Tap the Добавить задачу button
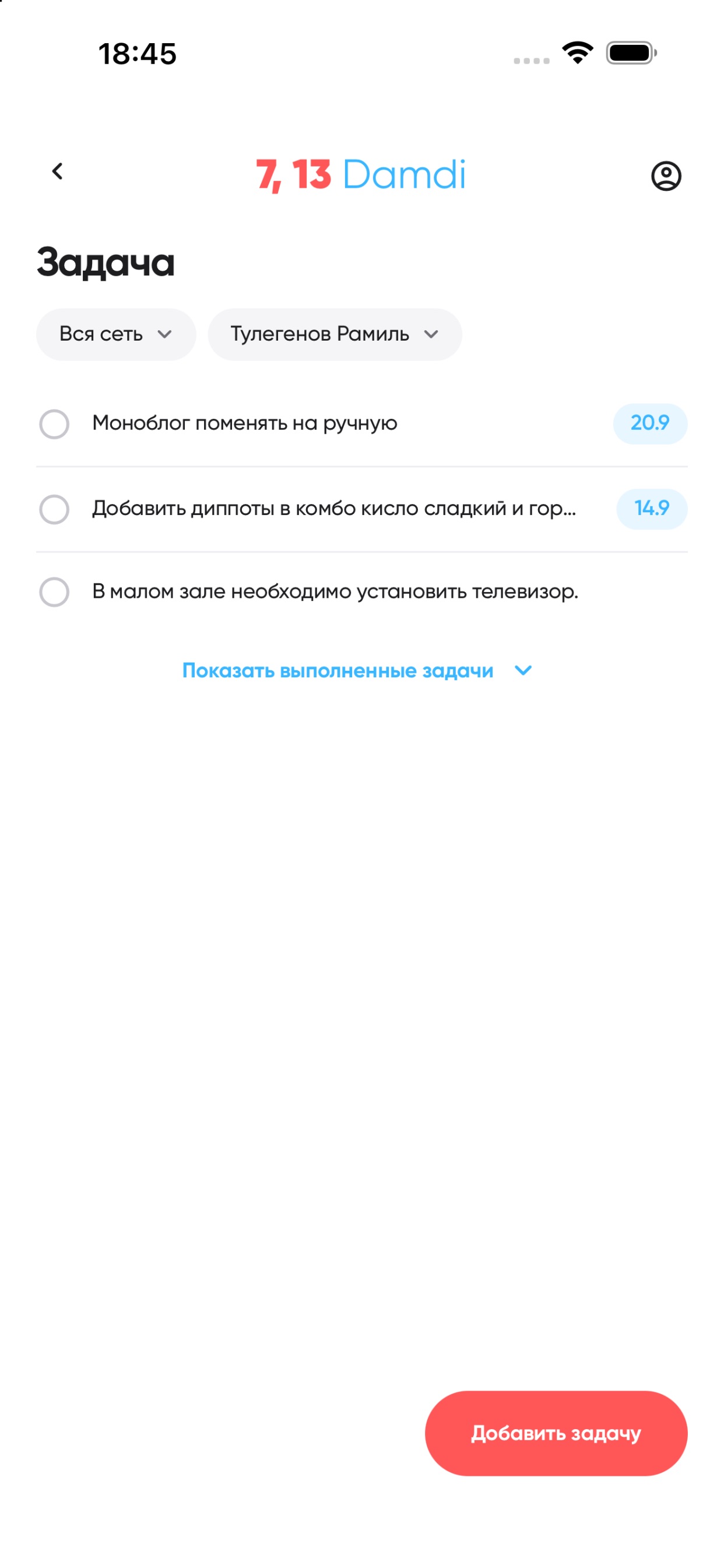The height and width of the screenshot is (1568, 724). 556,1433
